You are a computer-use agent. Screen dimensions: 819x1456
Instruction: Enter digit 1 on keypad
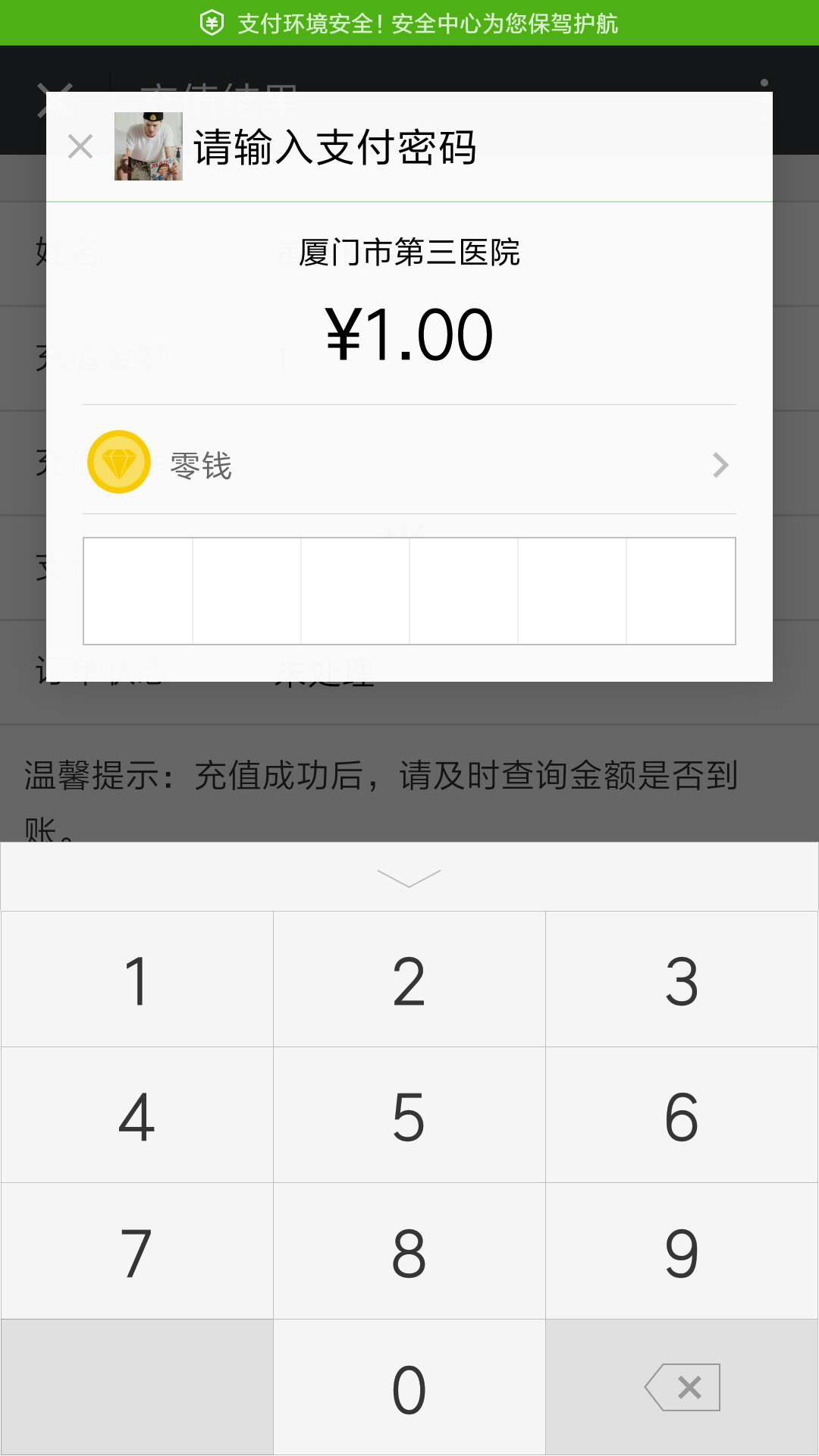[x=137, y=981]
